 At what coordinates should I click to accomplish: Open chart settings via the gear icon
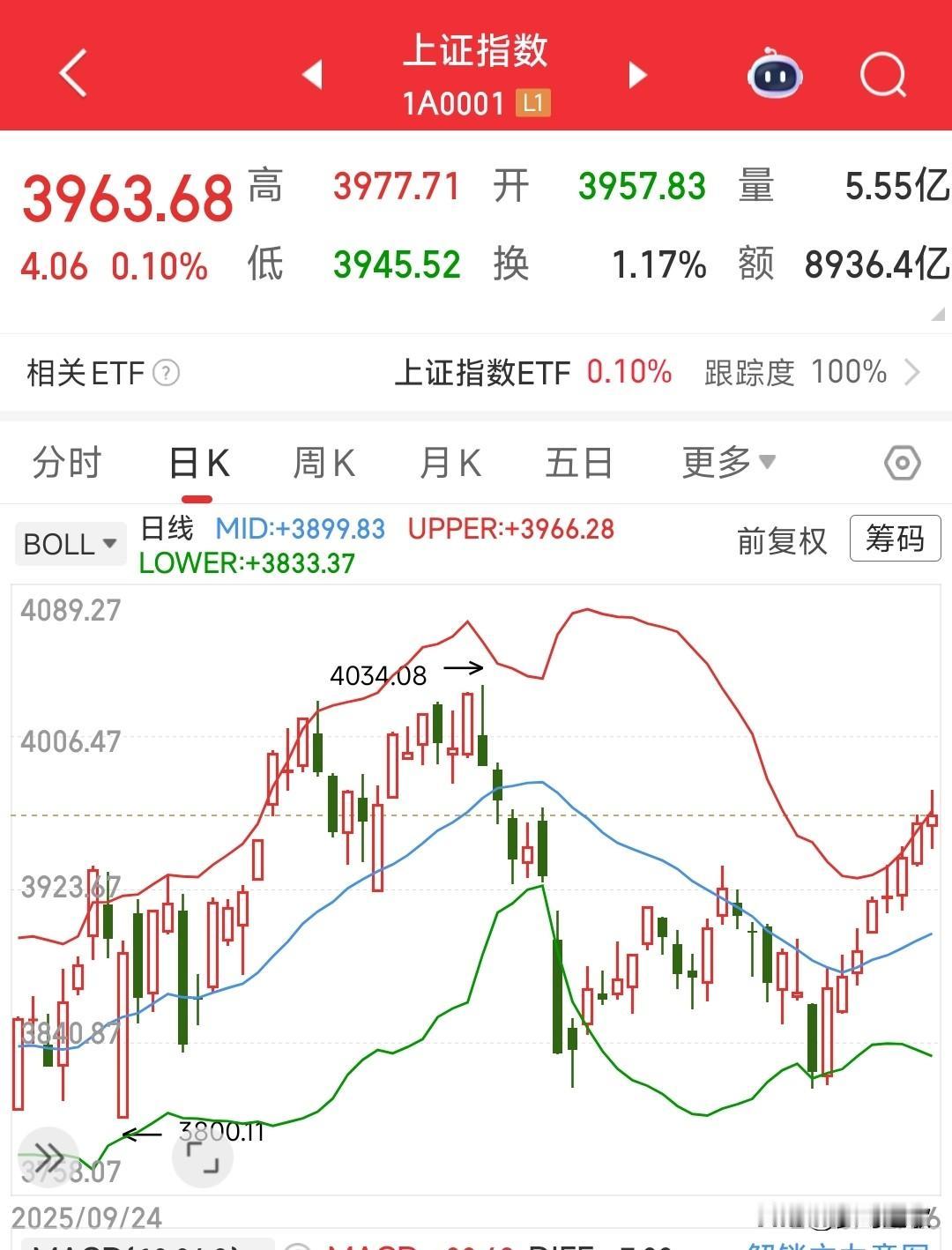(902, 462)
